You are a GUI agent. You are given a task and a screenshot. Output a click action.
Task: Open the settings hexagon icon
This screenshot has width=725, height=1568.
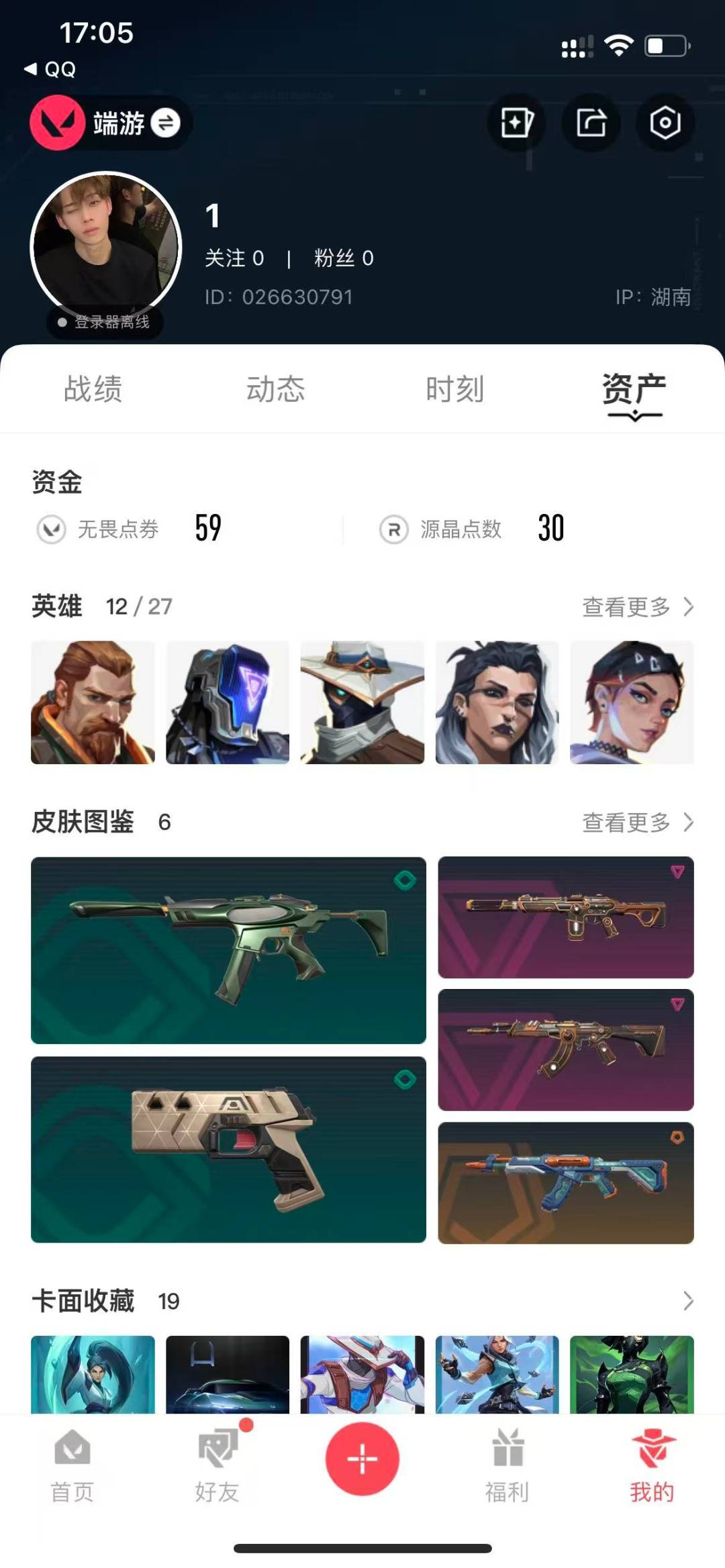pyautogui.click(x=665, y=123)
